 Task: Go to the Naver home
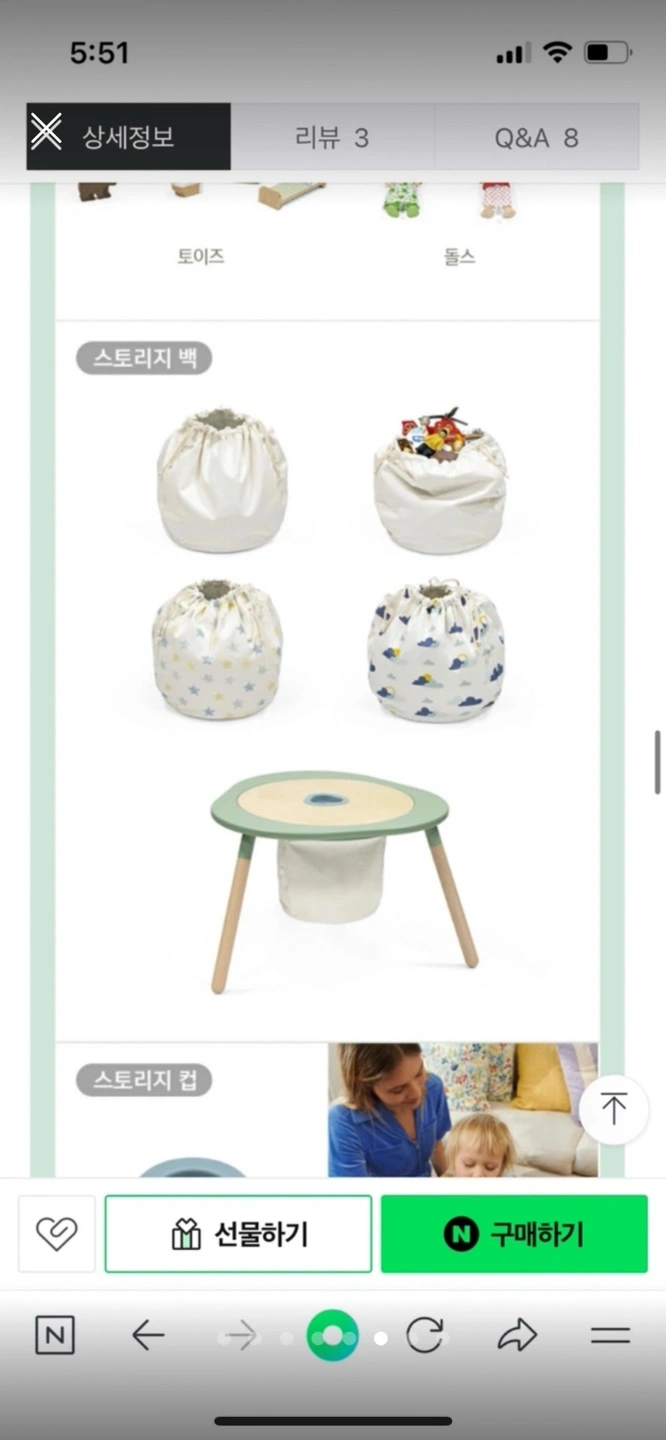[x=55, y=1335]
